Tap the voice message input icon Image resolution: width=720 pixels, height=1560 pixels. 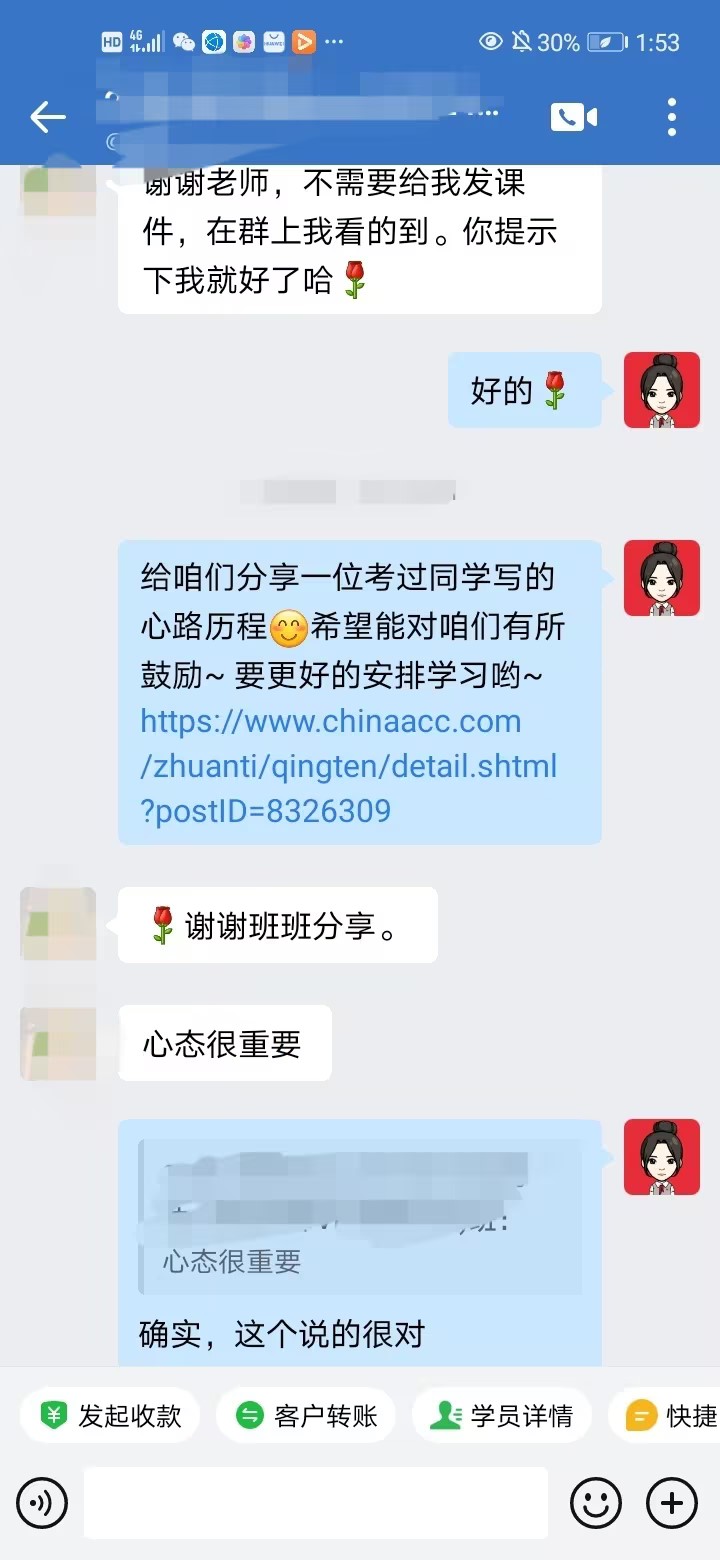click(41, 1503)
